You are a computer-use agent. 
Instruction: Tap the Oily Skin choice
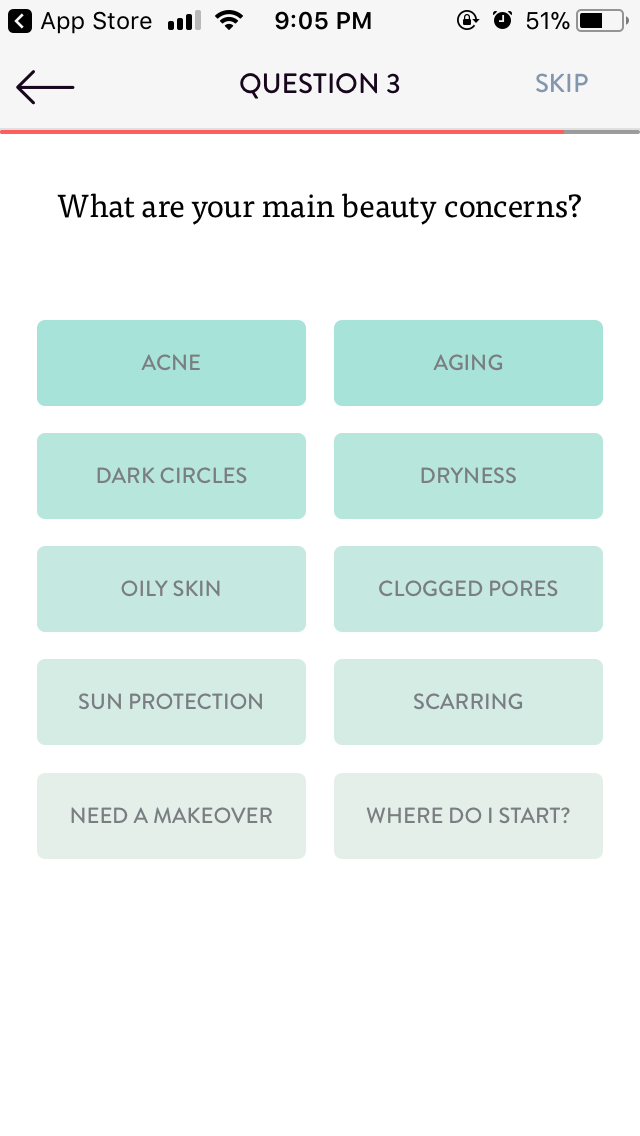pyautogui.click(x=171, y=589)
